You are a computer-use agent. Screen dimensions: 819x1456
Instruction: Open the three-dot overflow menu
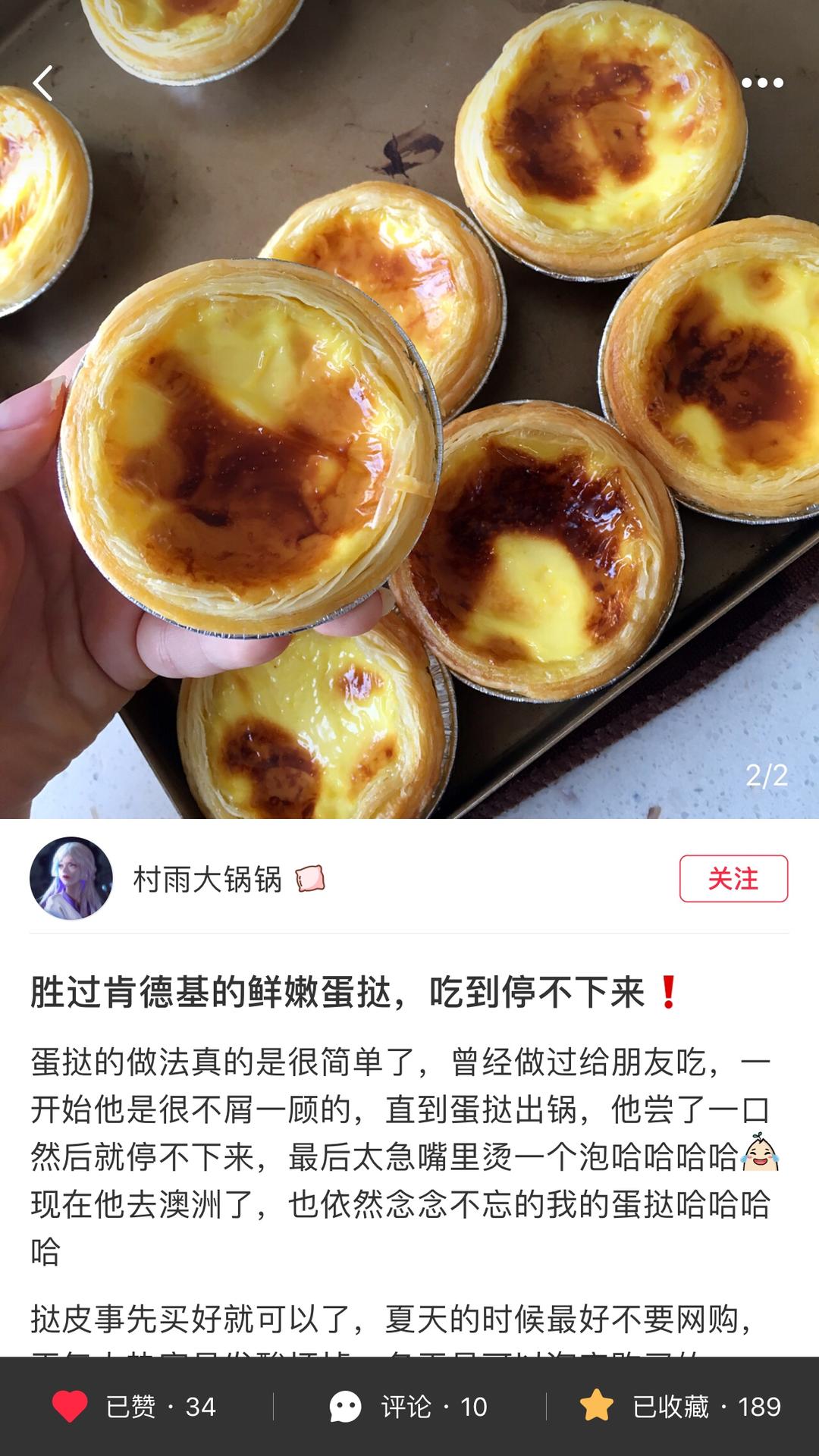761,83
